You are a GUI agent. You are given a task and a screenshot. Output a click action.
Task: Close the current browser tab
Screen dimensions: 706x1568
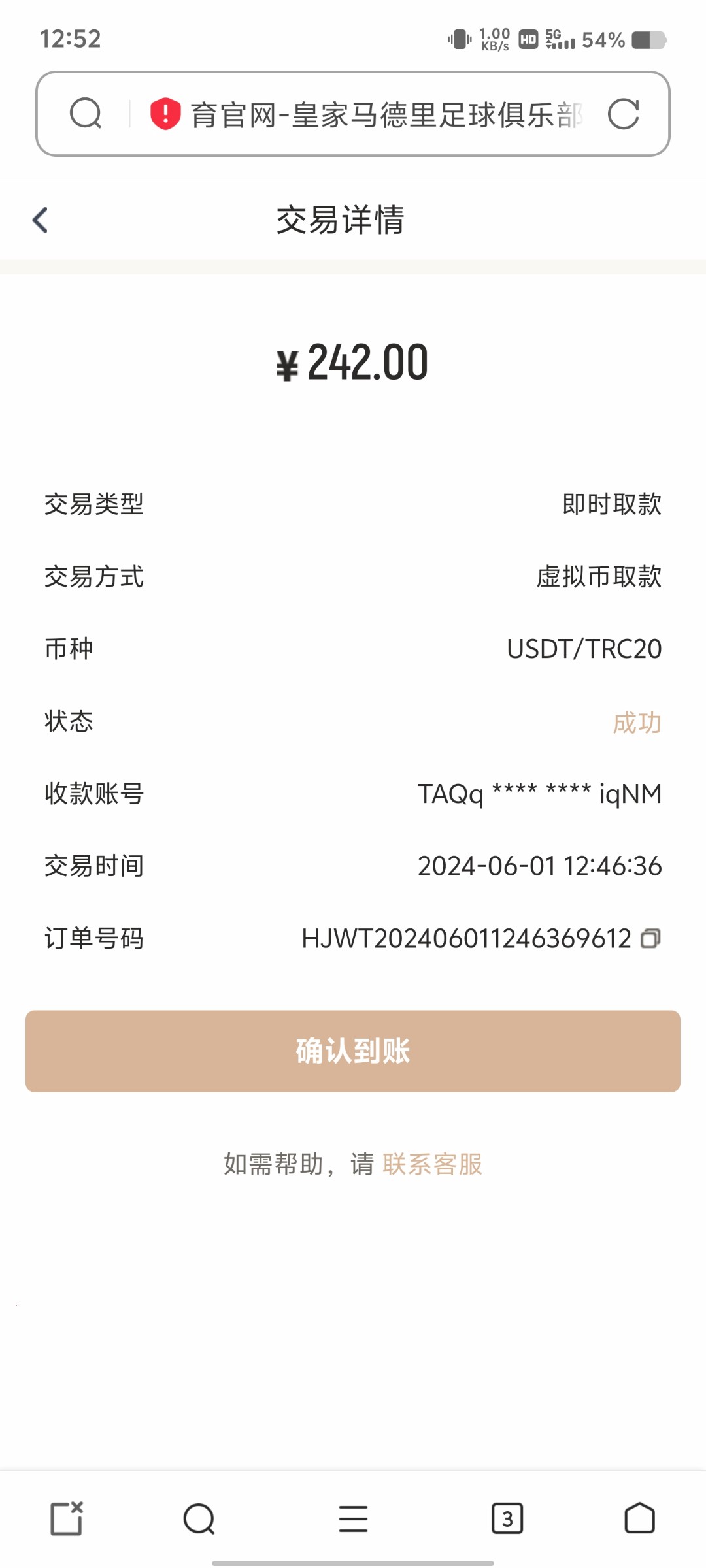click(x=67, y=1518)
